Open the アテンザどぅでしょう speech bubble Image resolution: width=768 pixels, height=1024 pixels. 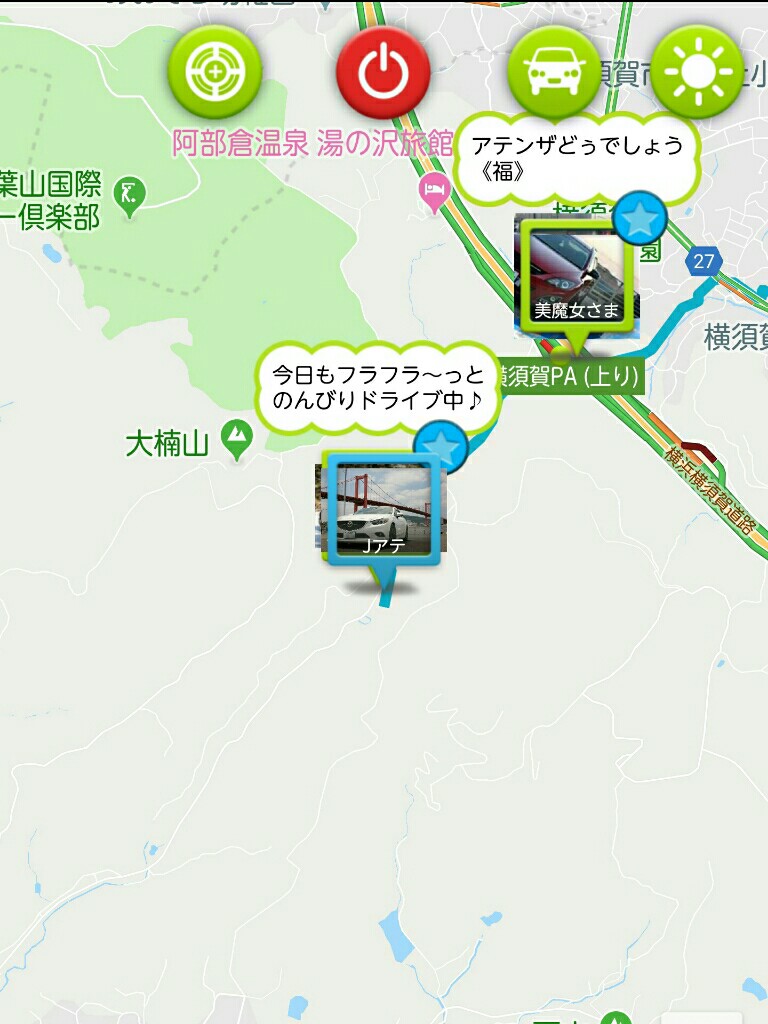(x=577, y=158)
